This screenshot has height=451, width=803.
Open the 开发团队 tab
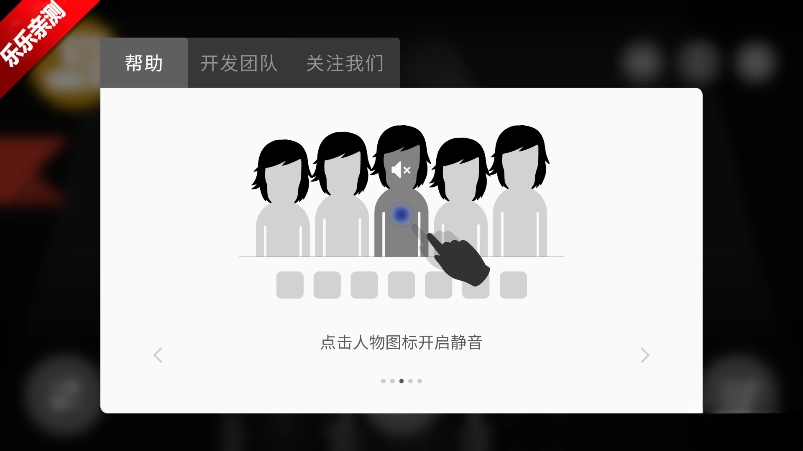[238, 64]
